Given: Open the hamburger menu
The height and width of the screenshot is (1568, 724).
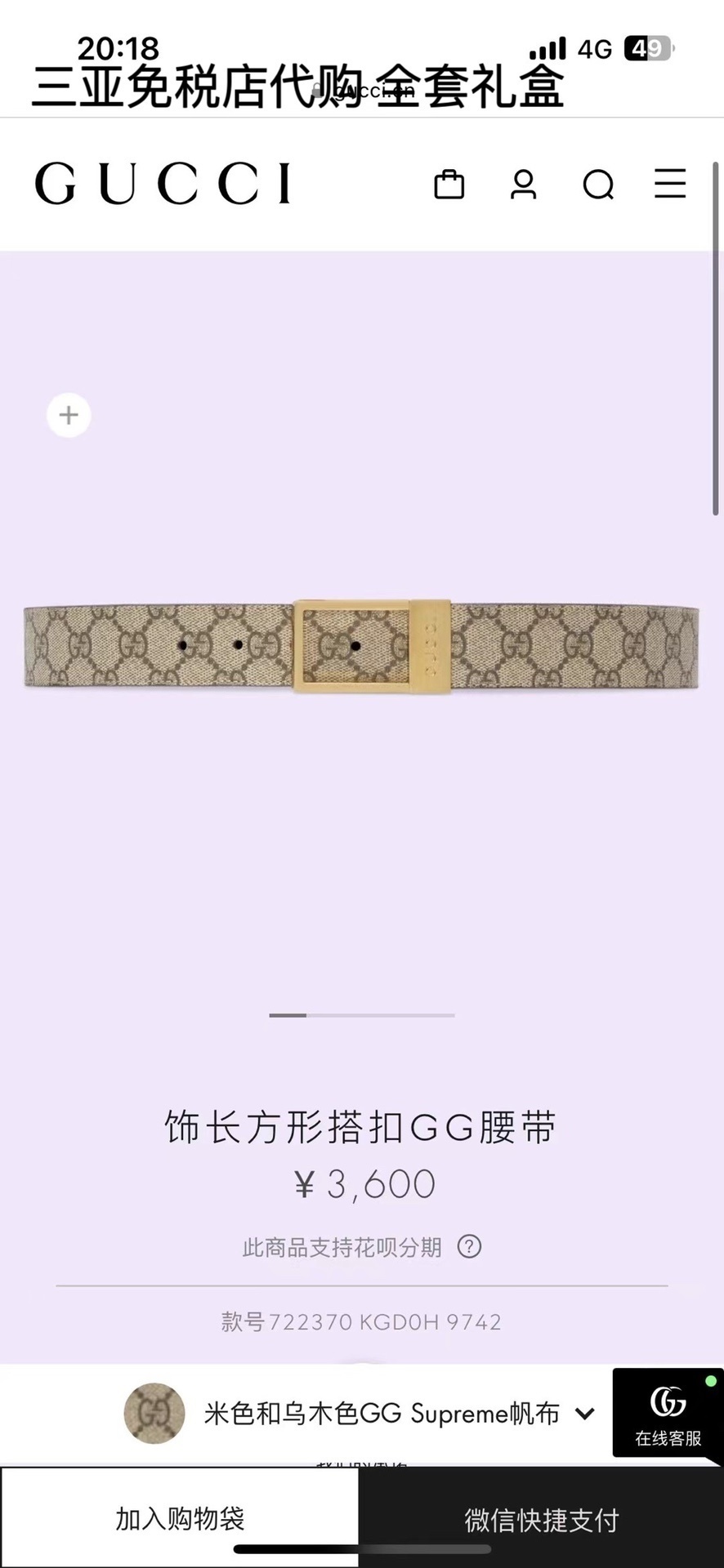Looking at the screenshot, I should click(x=670, y=184).
